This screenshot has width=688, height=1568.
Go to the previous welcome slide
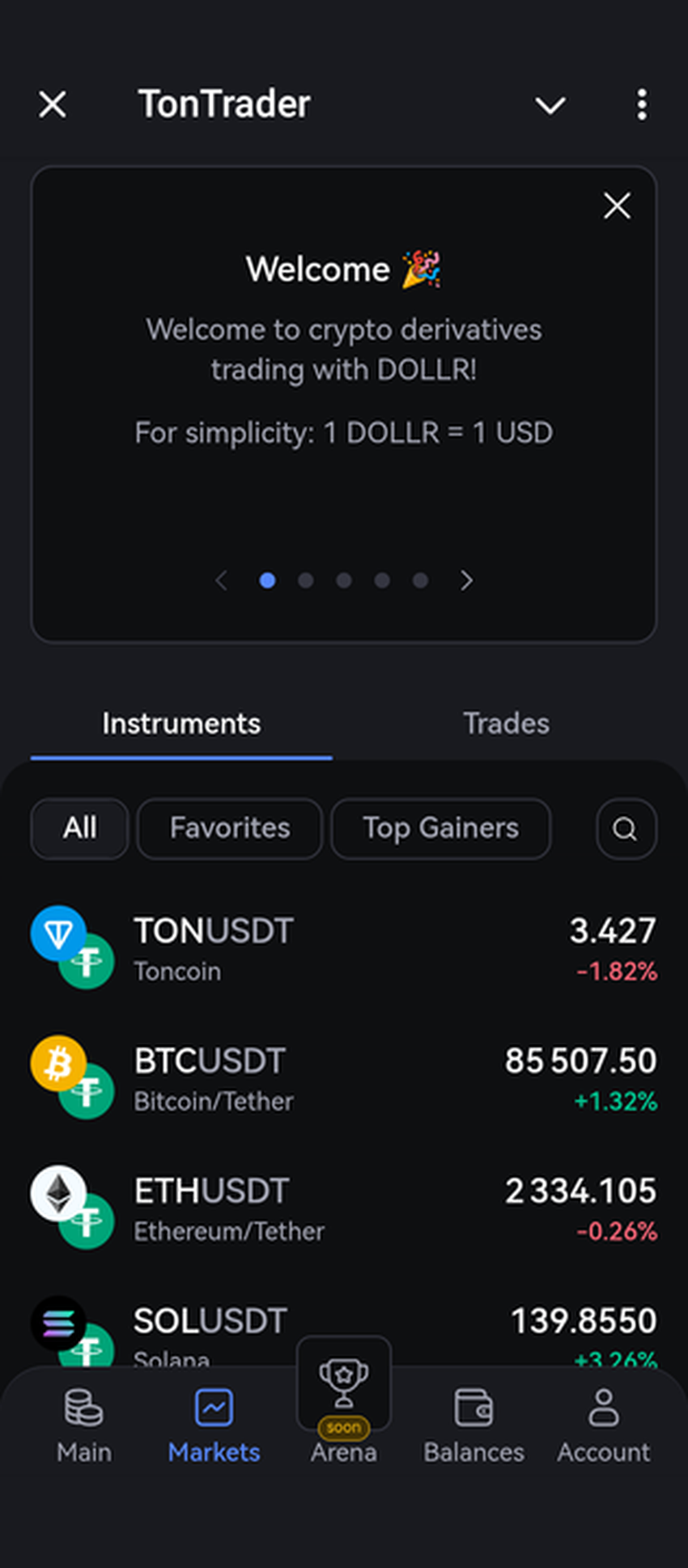(x=221, y=580)
